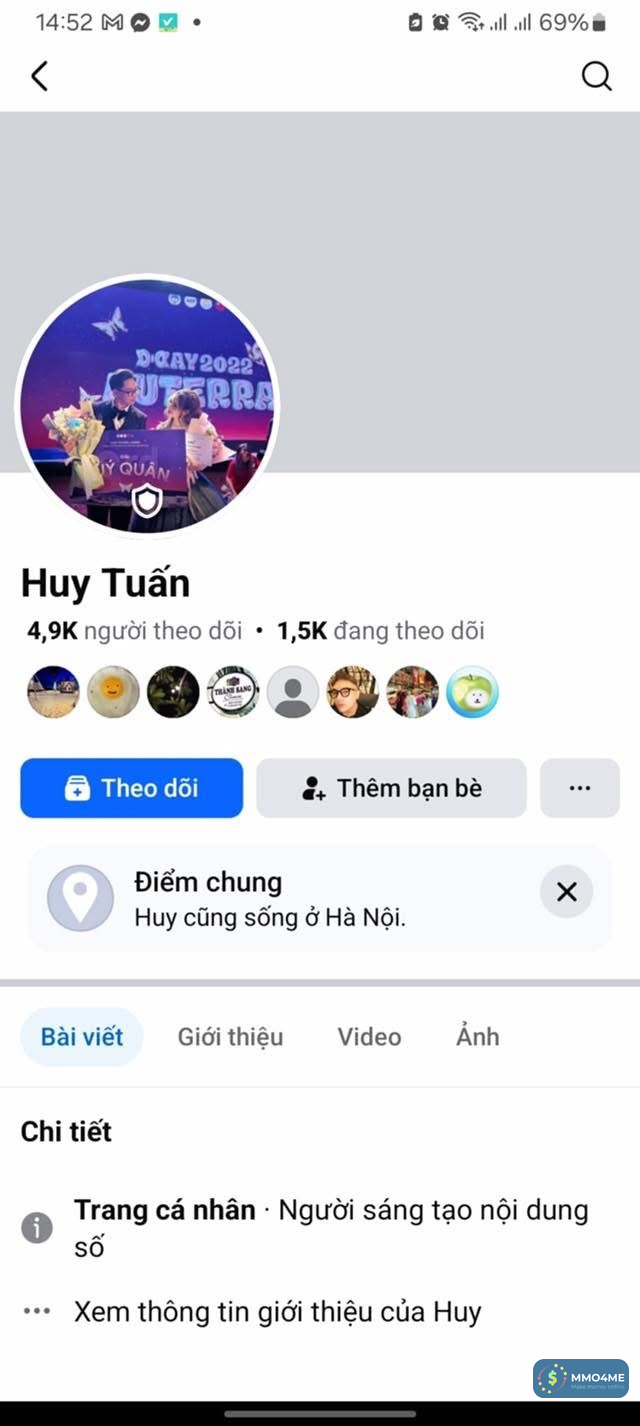
Task: Open the three-dot more options button
Action: coord(580,788)
